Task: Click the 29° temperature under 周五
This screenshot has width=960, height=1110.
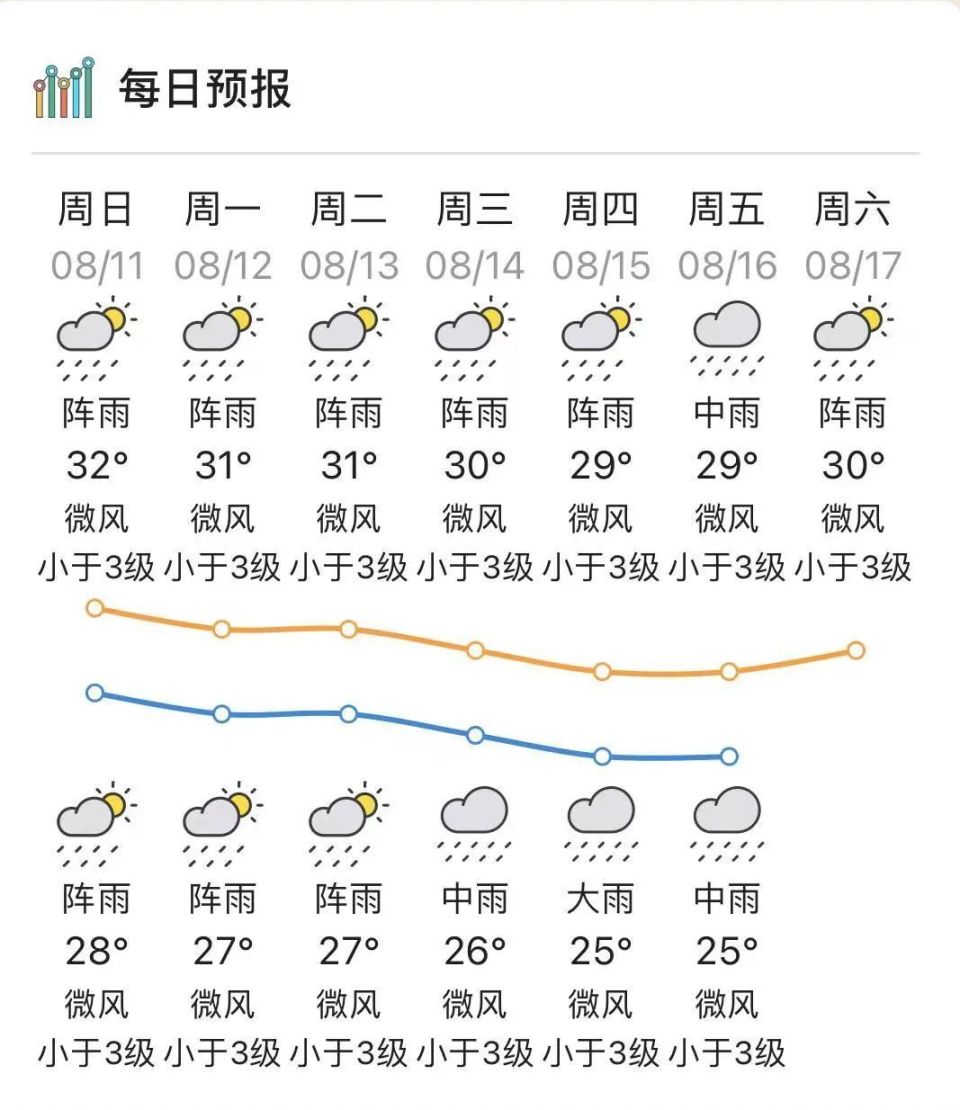Action: point(726,463)
